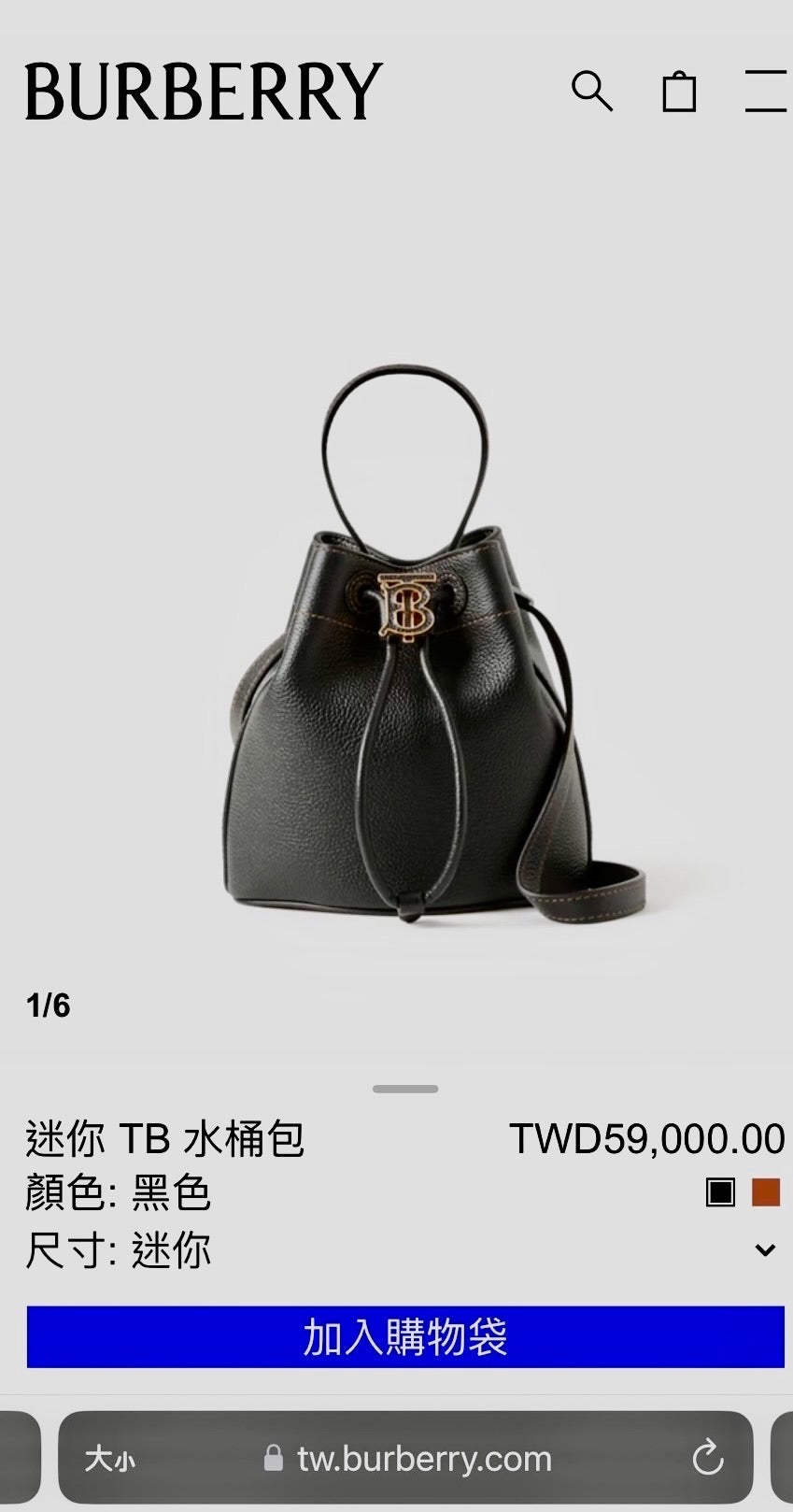This screenshot has width=793, height=1512.
Task: Open the search magnifier icon
Action: click(591, 92)
